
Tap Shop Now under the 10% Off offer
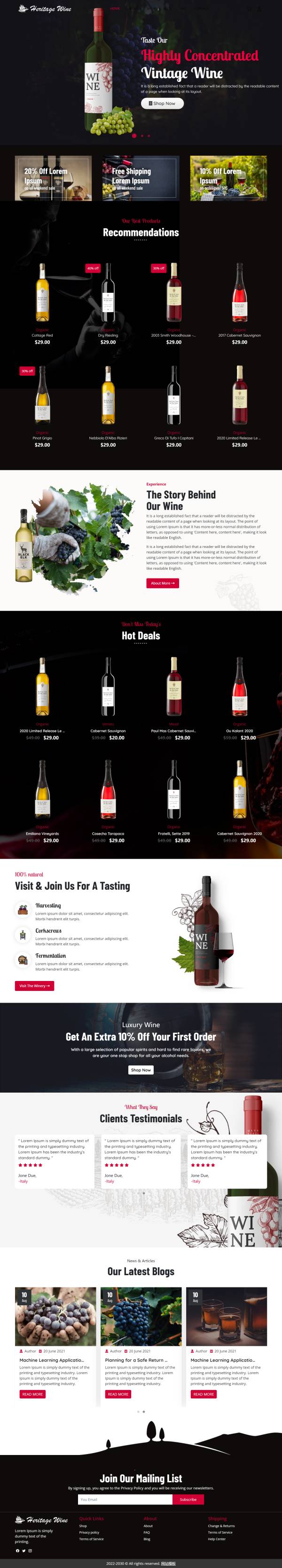pyautogui.click(x=141, y=1069)
